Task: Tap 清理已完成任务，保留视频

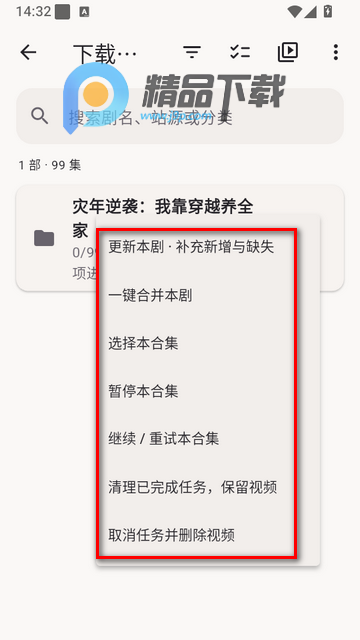Action: [x=208, y=487]
